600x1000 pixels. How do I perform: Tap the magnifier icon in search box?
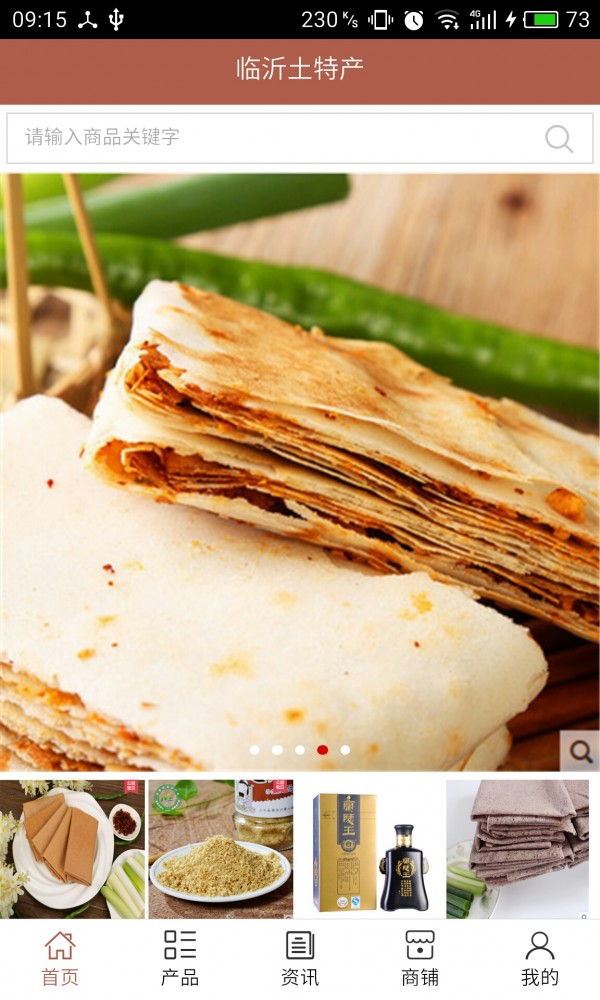pyautogui.click(x=559, y=139)
